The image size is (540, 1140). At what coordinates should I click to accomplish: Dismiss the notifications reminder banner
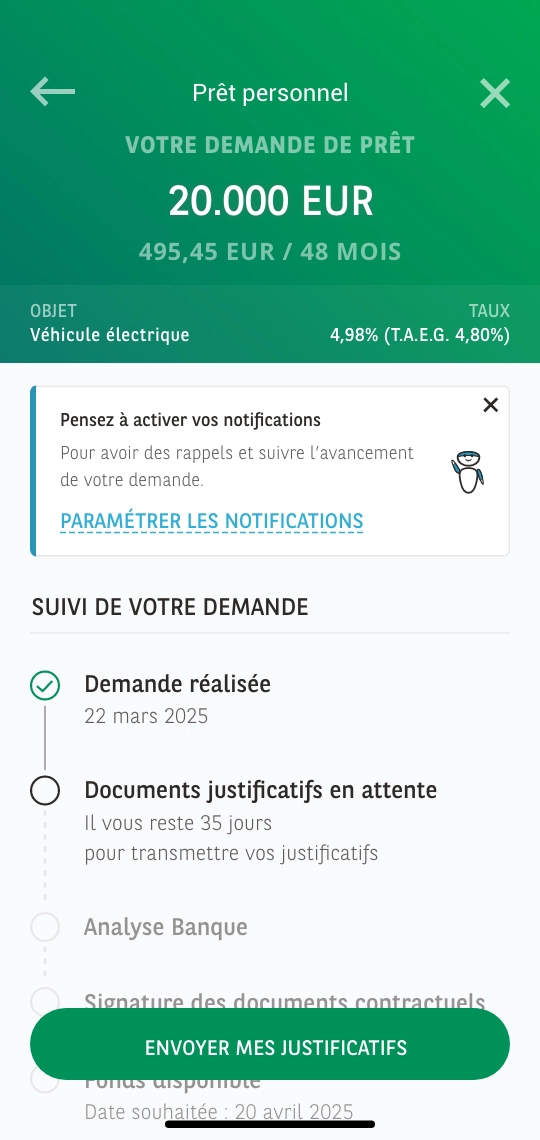point(491,405)
